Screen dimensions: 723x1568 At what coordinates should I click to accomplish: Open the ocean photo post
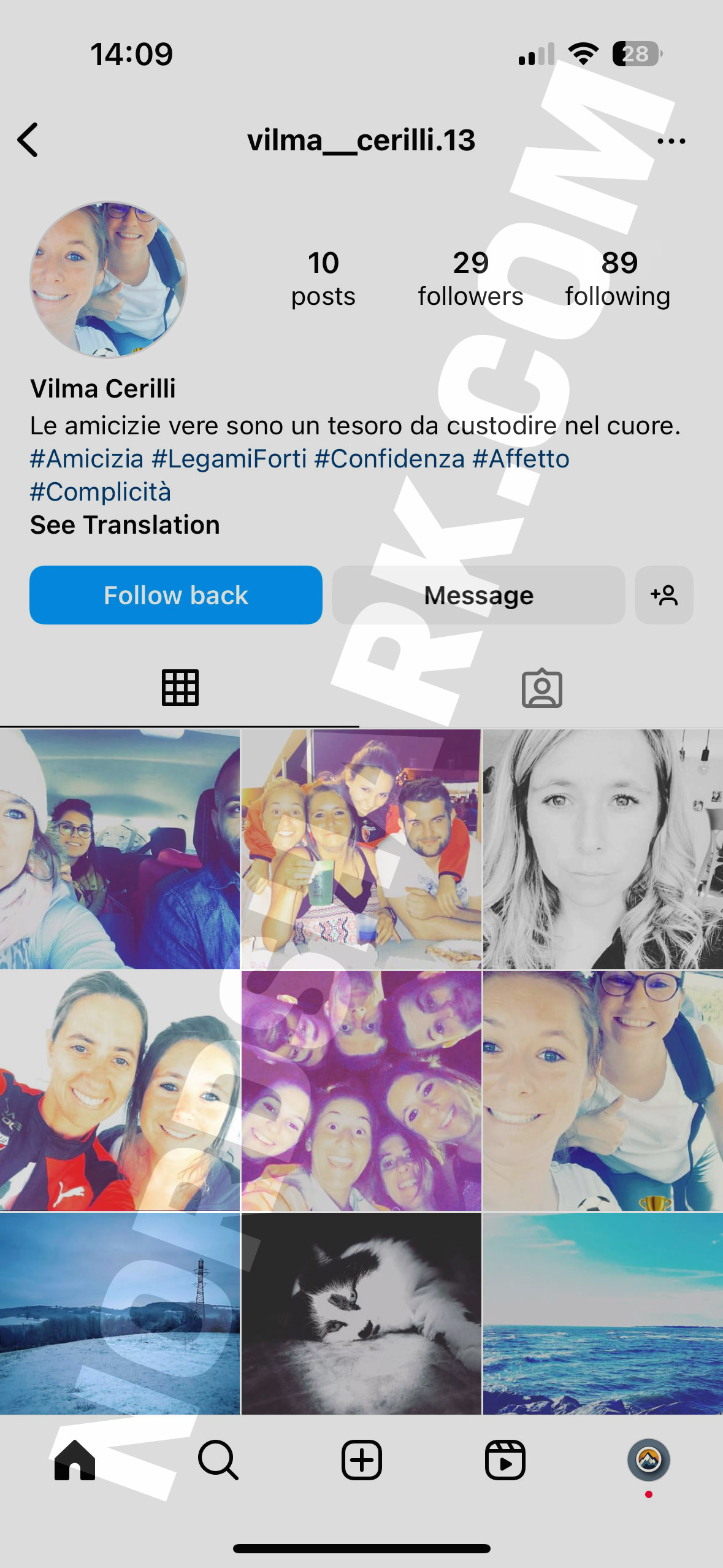(x=603, y=1313)
